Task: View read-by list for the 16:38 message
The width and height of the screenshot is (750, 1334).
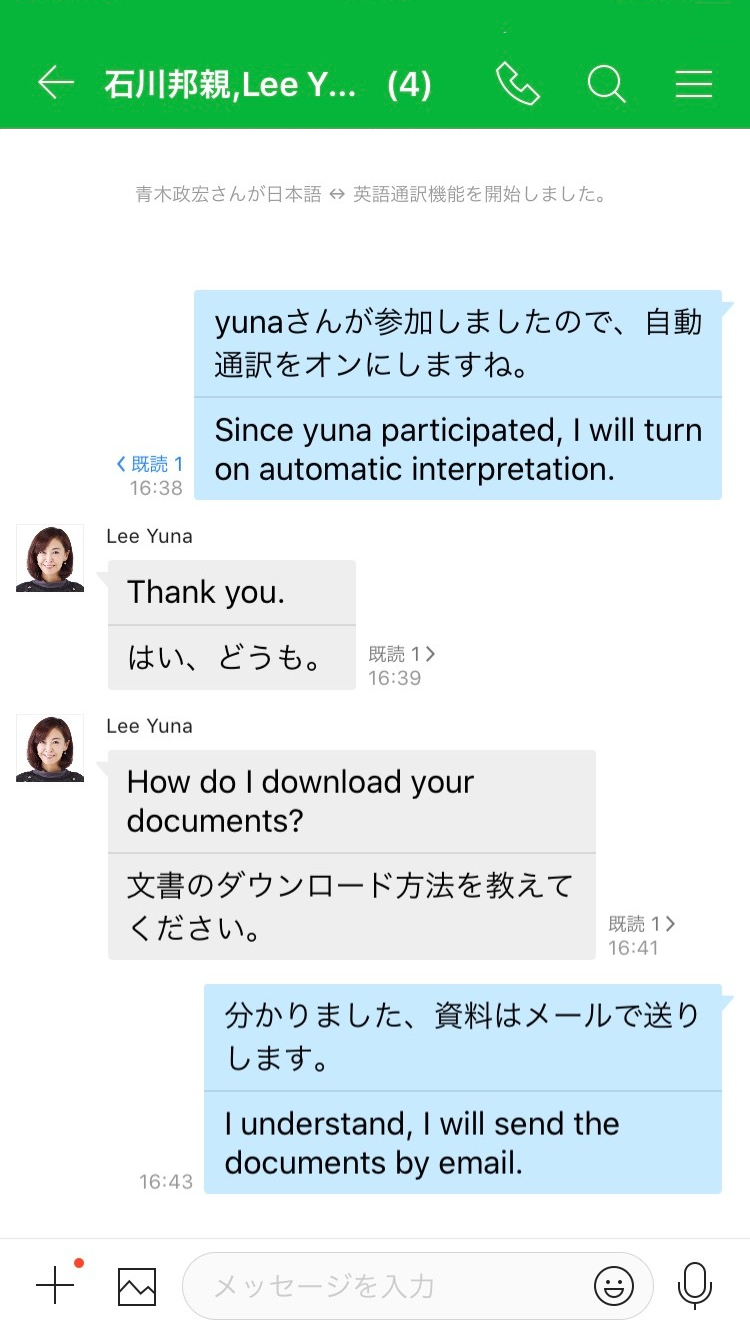Action: click(x=150, y=464)
